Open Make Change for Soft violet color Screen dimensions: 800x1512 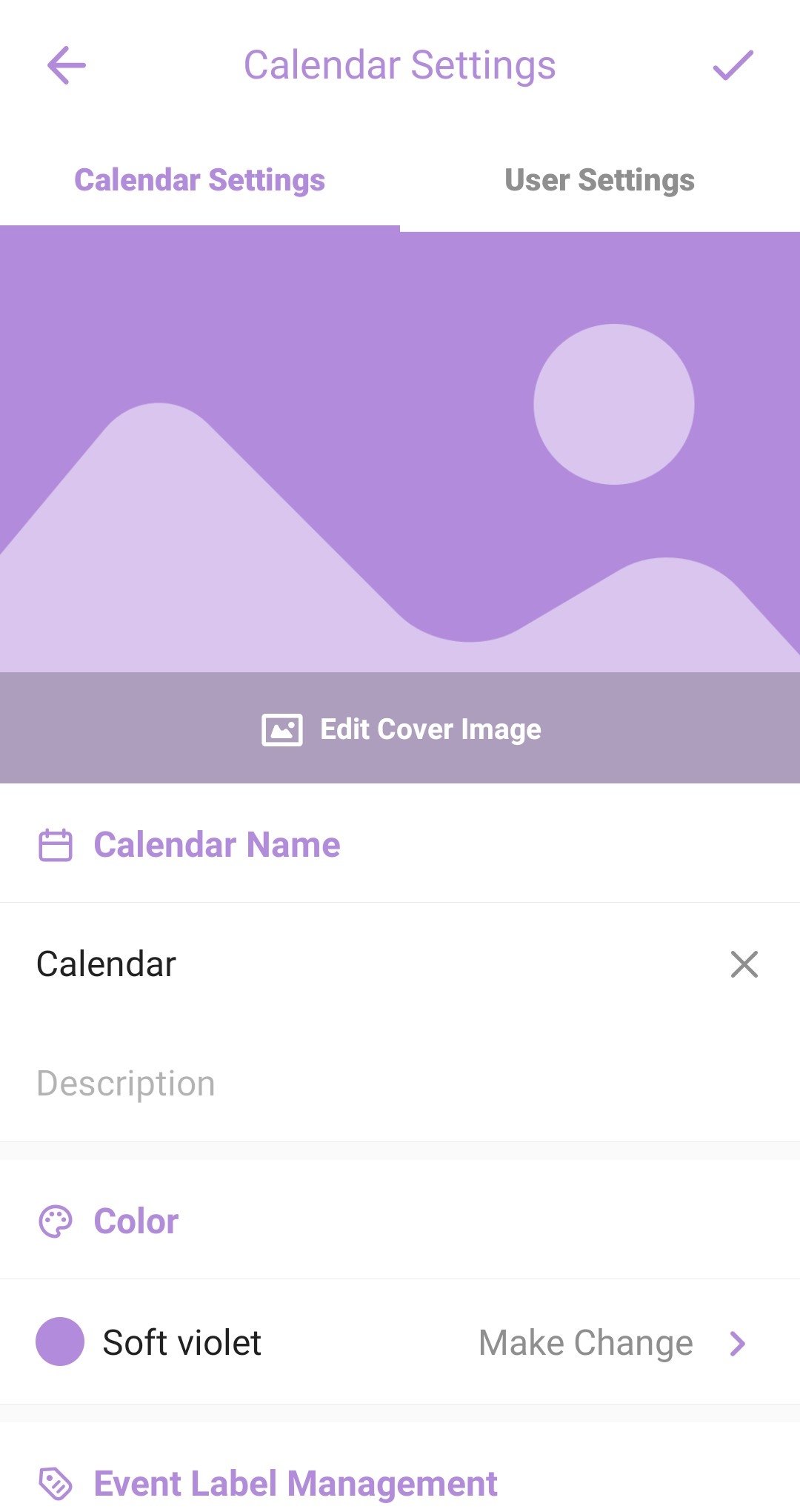[x=613, y=1342]
